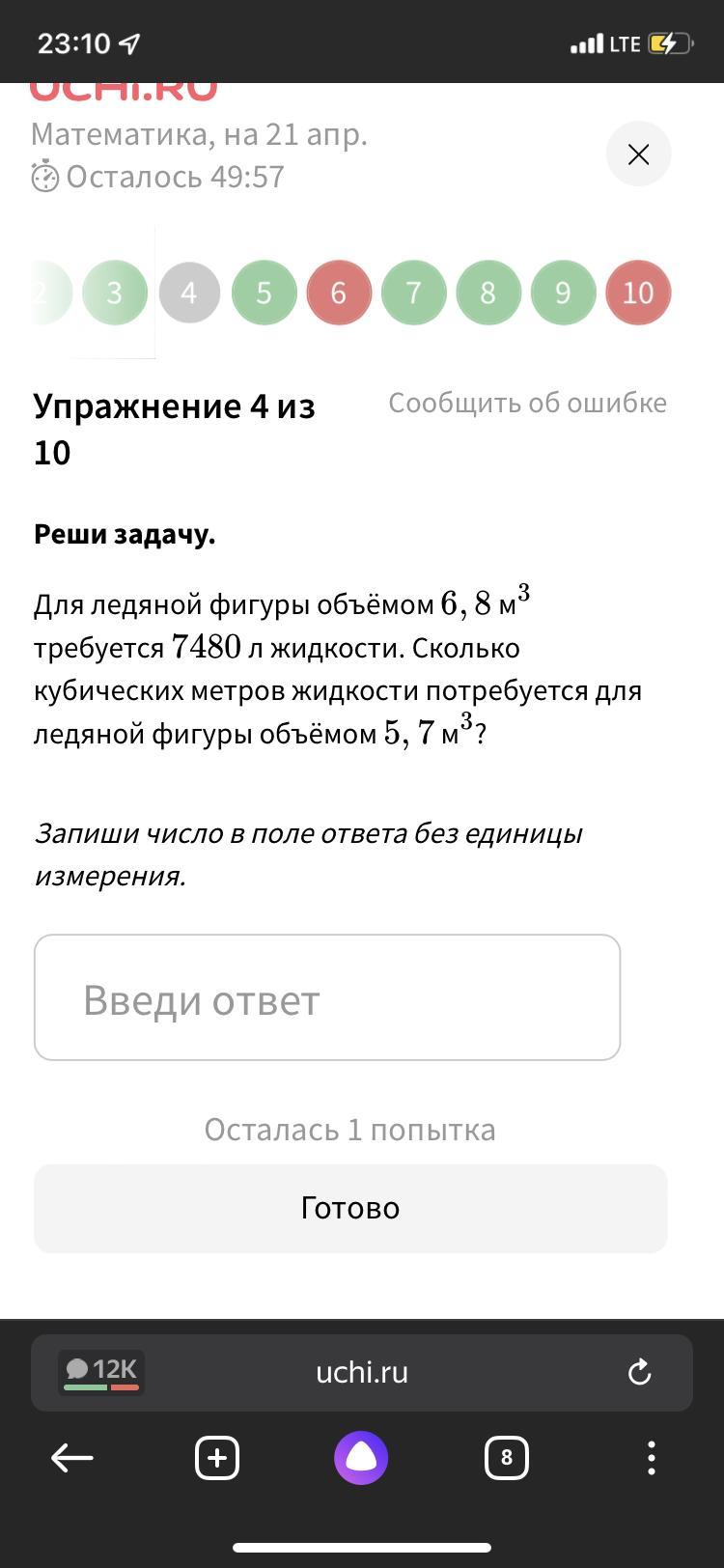This screenshot has height=1568, width=724.
Task: Select exercise 4 circle
Action: pyautogui.click(x=188, y=293)
